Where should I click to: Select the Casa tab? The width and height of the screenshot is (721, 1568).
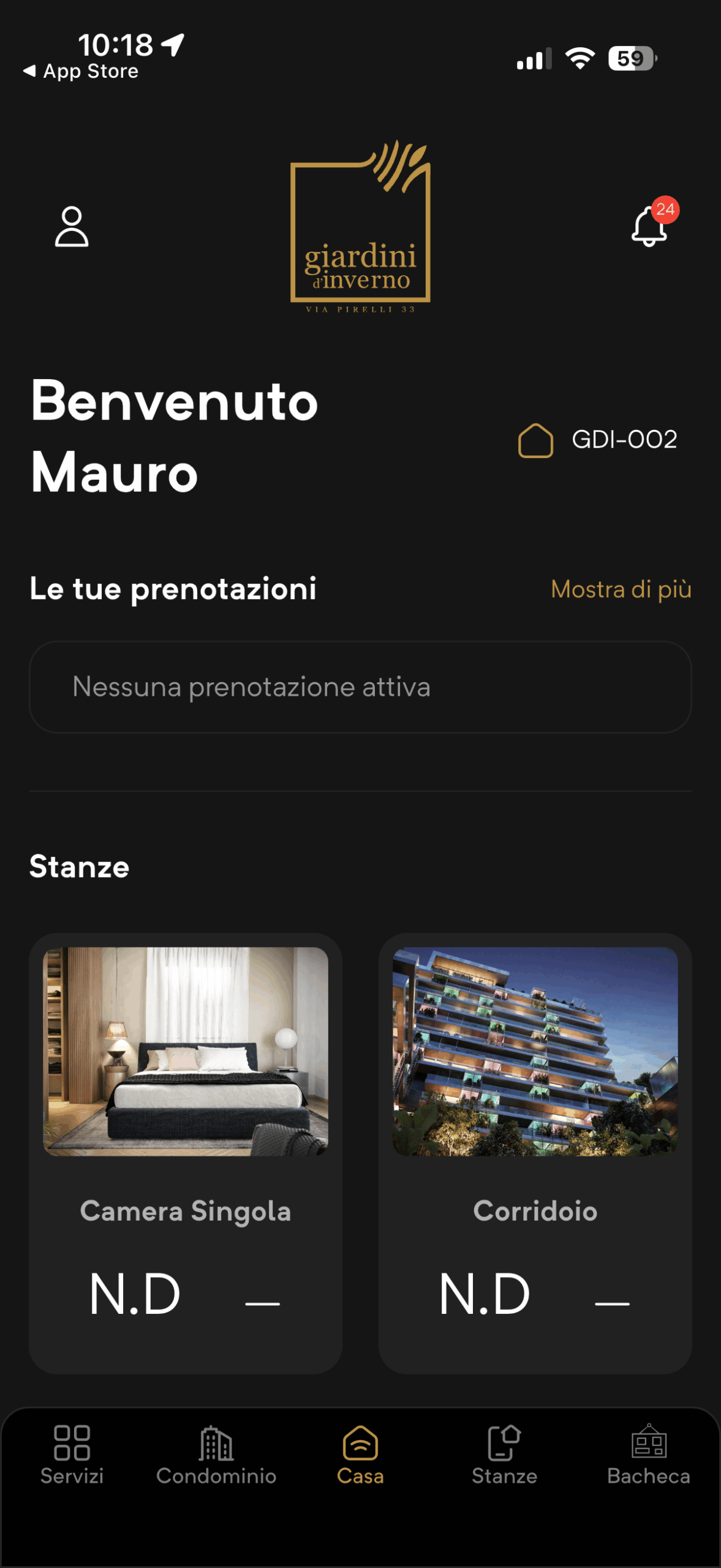pos(360,1455)
